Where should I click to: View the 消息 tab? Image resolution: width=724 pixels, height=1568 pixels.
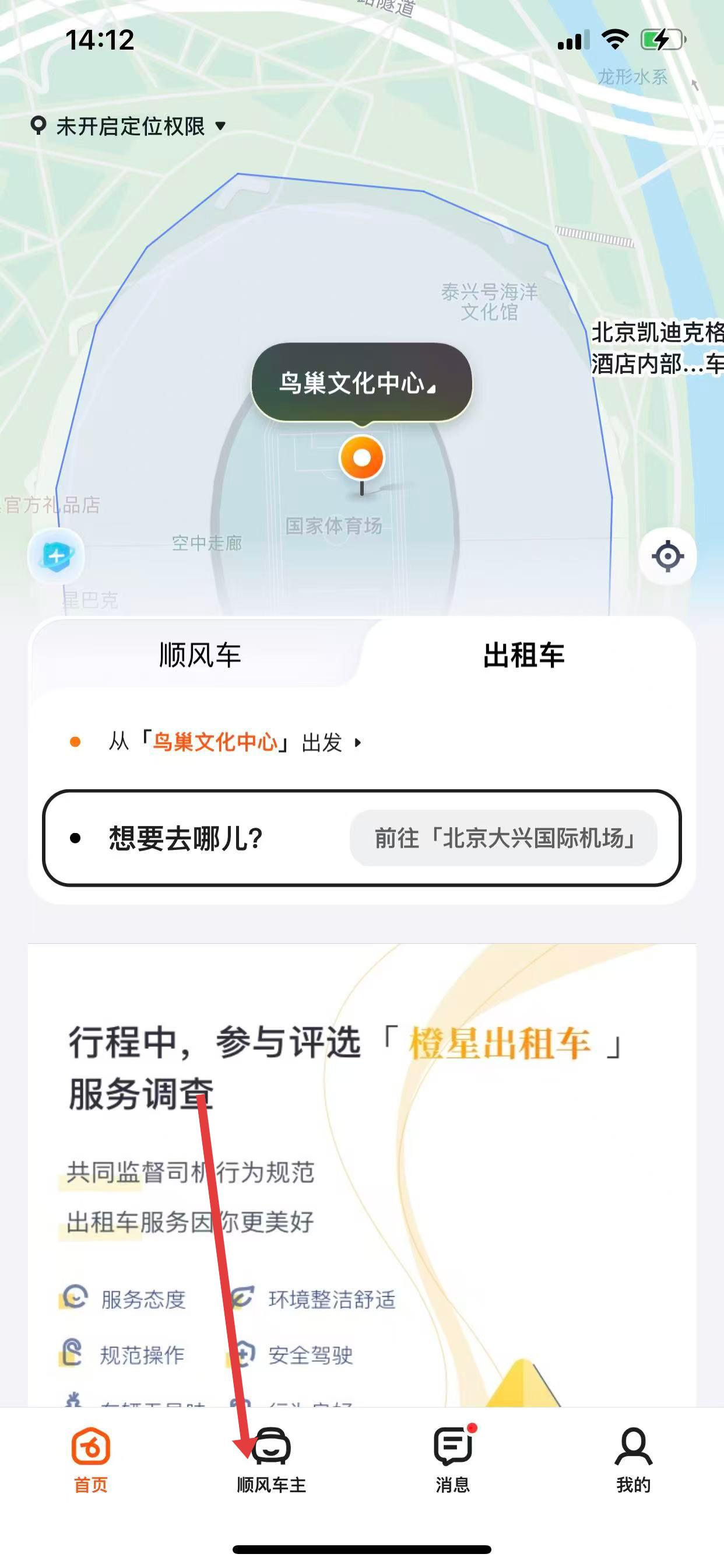pos(453,1459)
